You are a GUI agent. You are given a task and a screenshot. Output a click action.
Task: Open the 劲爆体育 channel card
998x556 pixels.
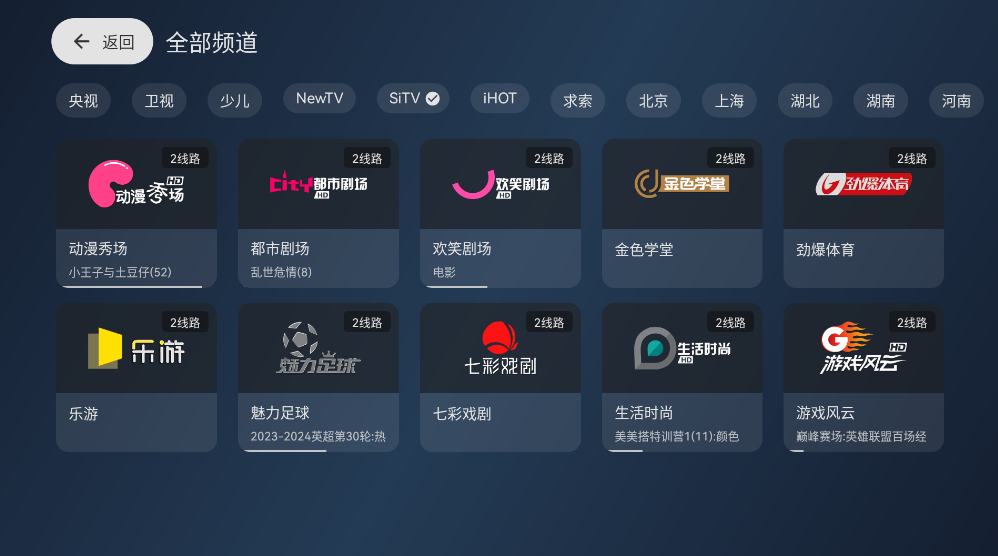pyautogui.click(x=864, y=213)
